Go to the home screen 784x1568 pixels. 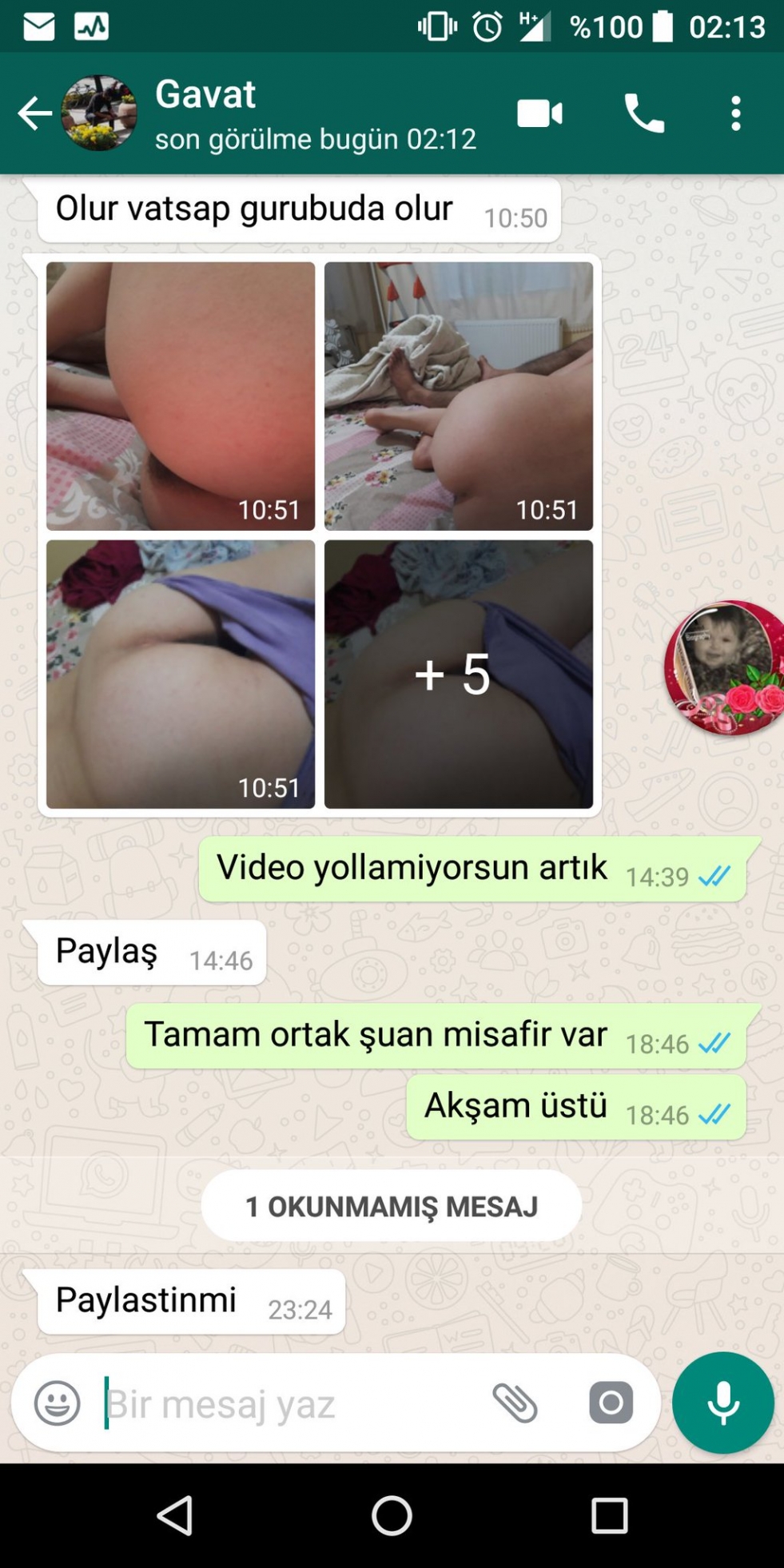(392, 1515)
